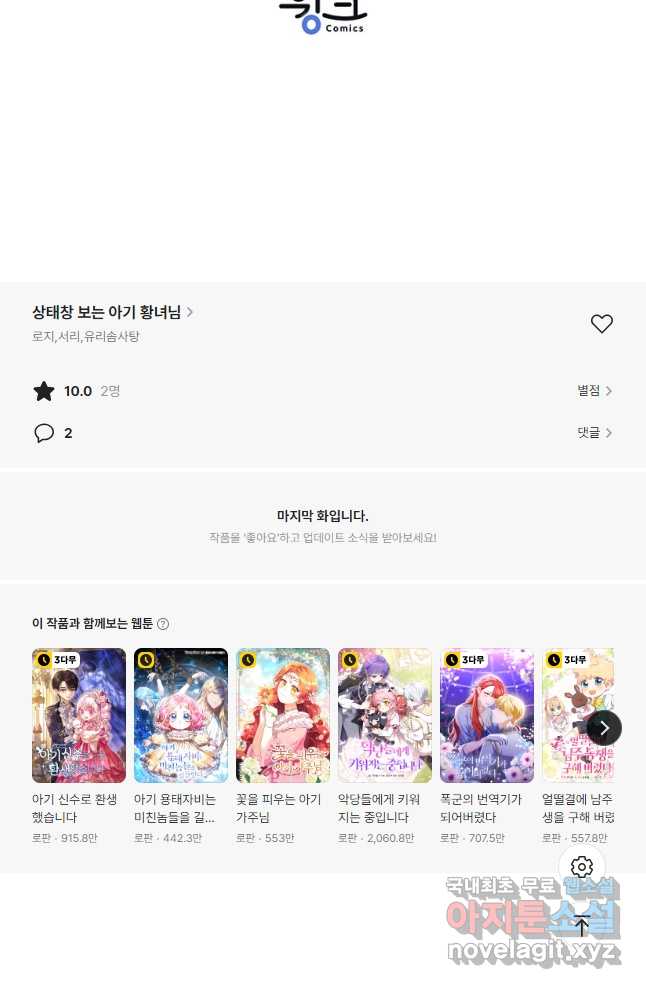Show next recommended webtoons with arrow
646x989 pixels.
coord(604,728)
